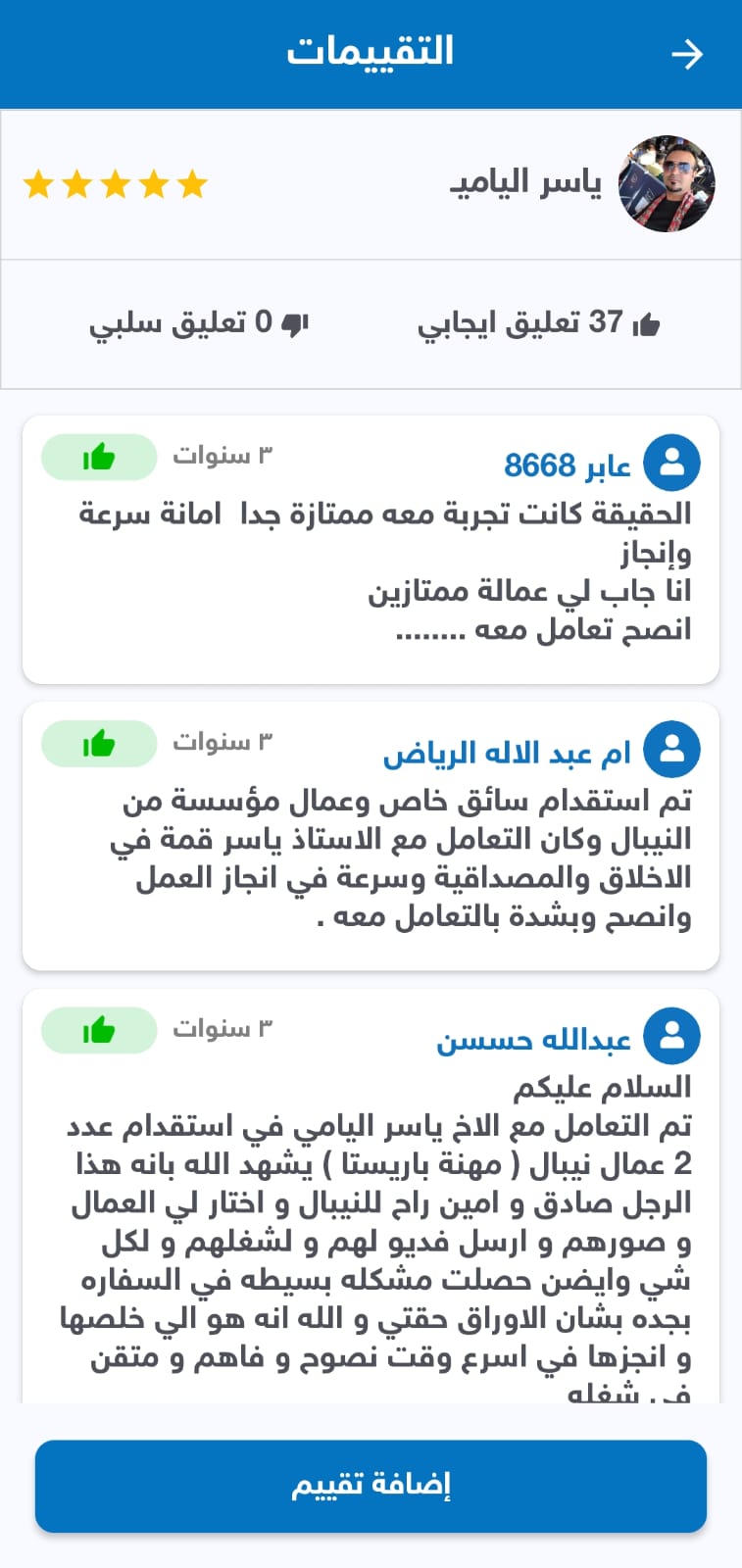Go back using the header arrow
Image resolution: width=742 pixels, height=1568 pixels.
click(x=687, y=54)
